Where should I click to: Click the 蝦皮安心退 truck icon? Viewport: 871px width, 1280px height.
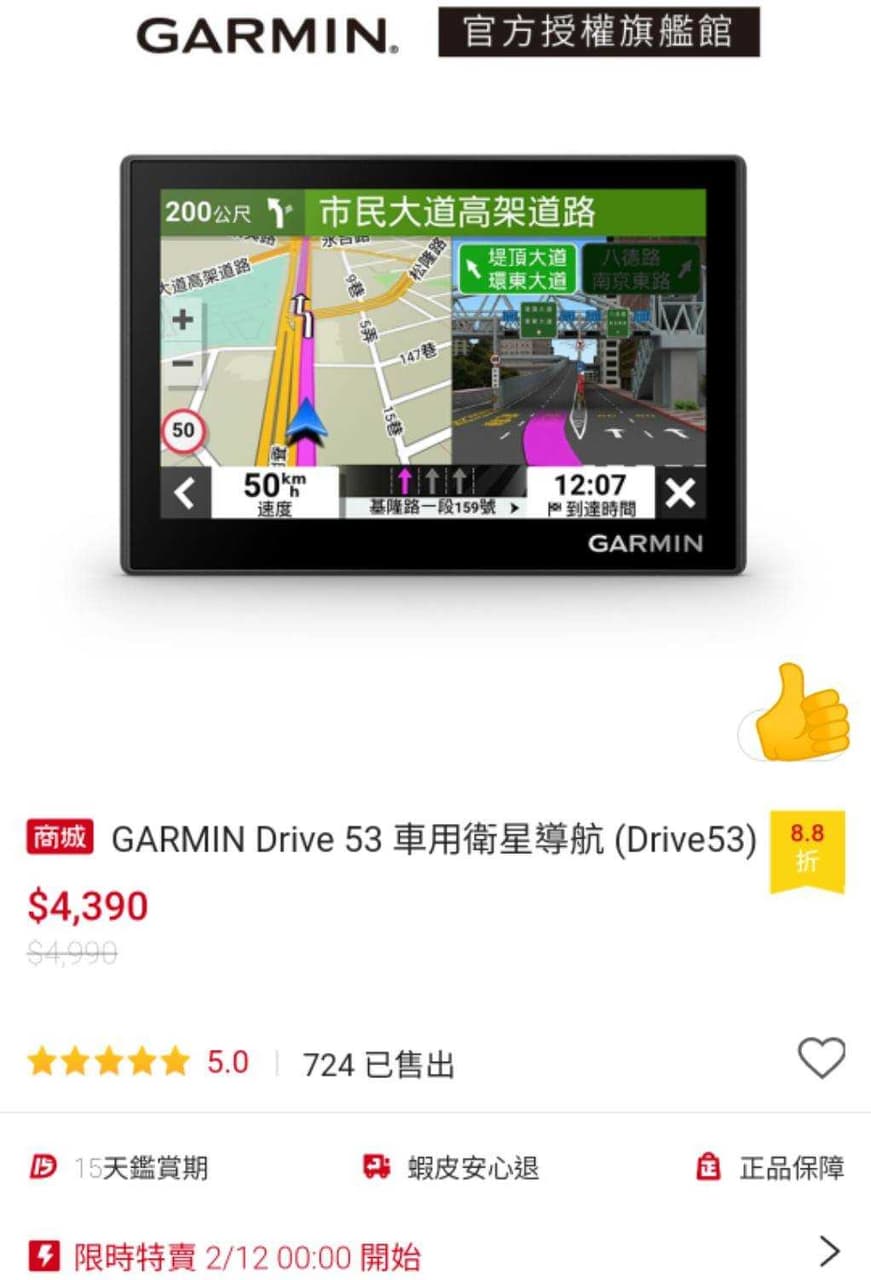point(375,1167)
